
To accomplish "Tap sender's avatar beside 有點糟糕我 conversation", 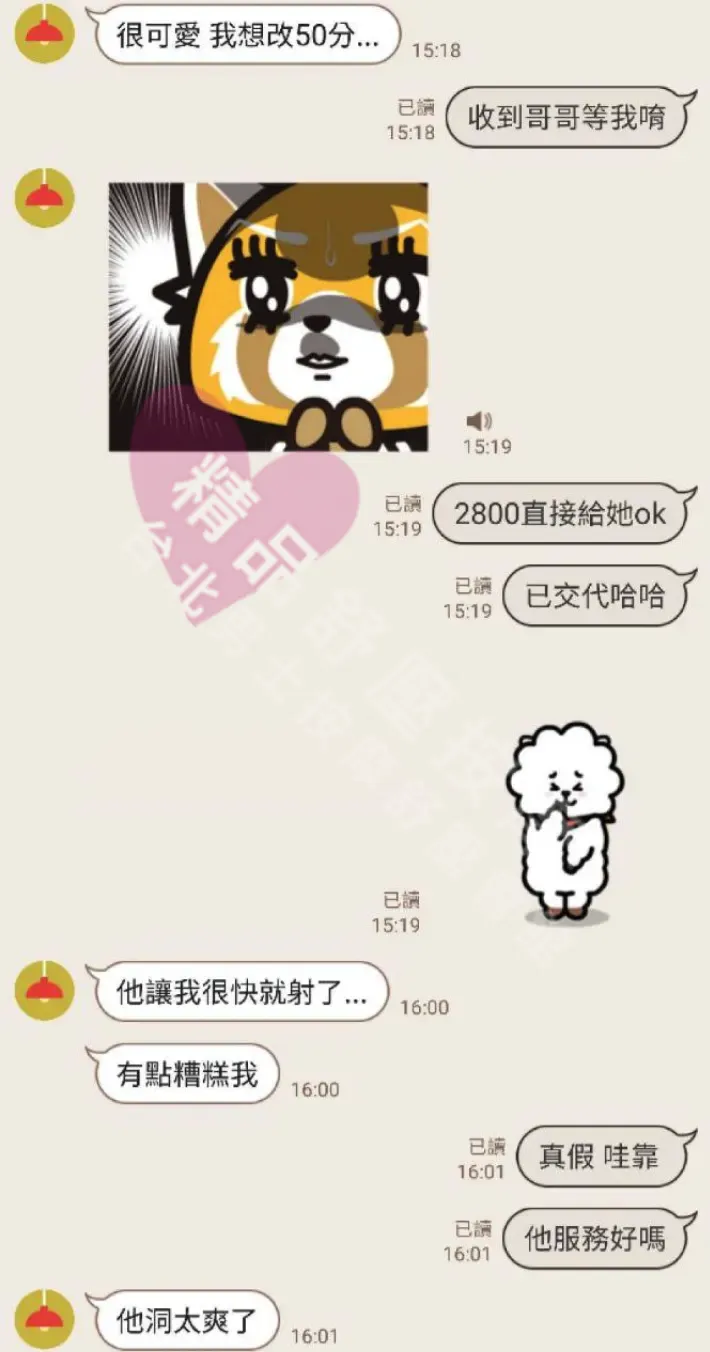I will [x=43, y=990].
